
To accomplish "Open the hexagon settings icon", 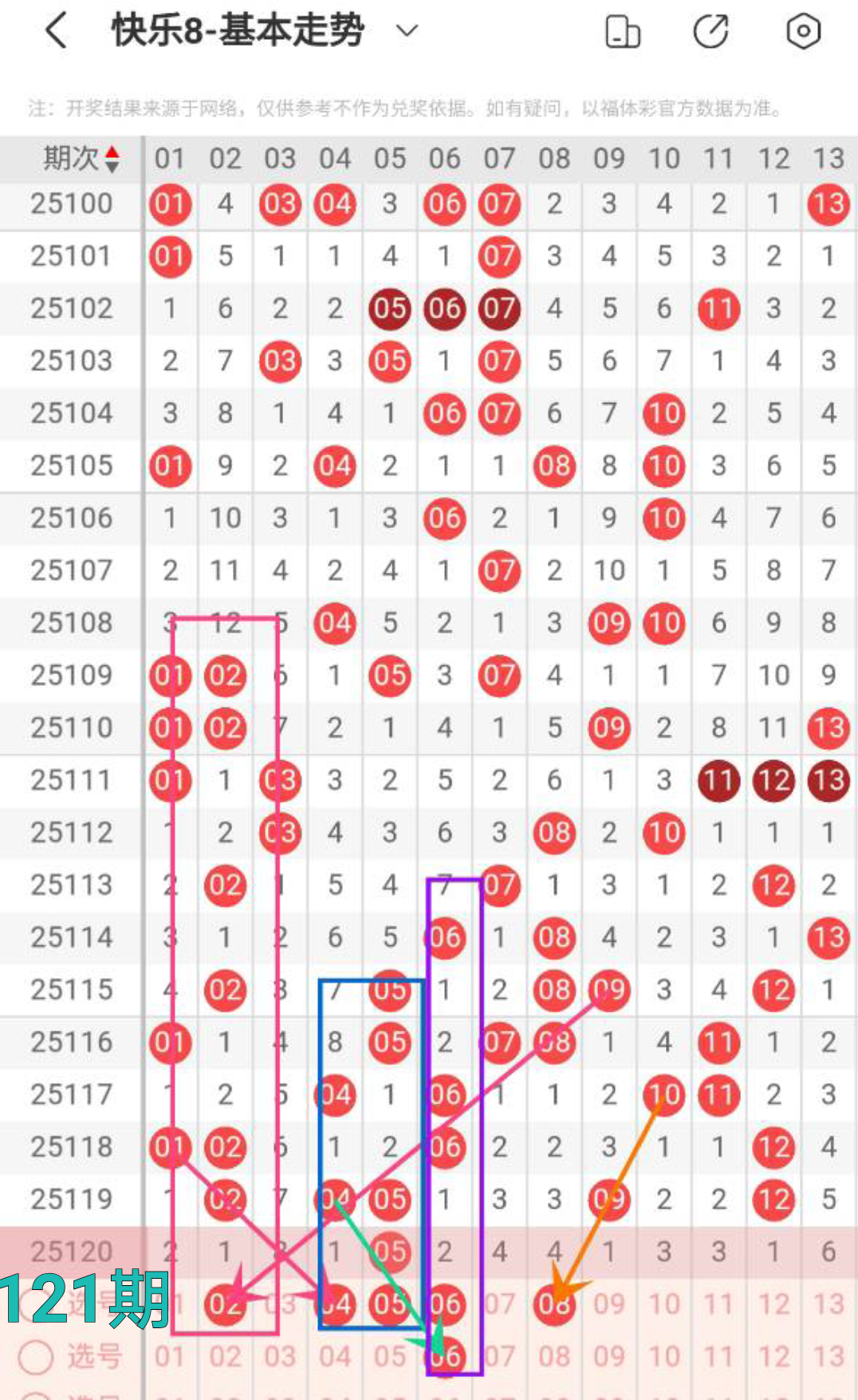I will pos(803,32).
